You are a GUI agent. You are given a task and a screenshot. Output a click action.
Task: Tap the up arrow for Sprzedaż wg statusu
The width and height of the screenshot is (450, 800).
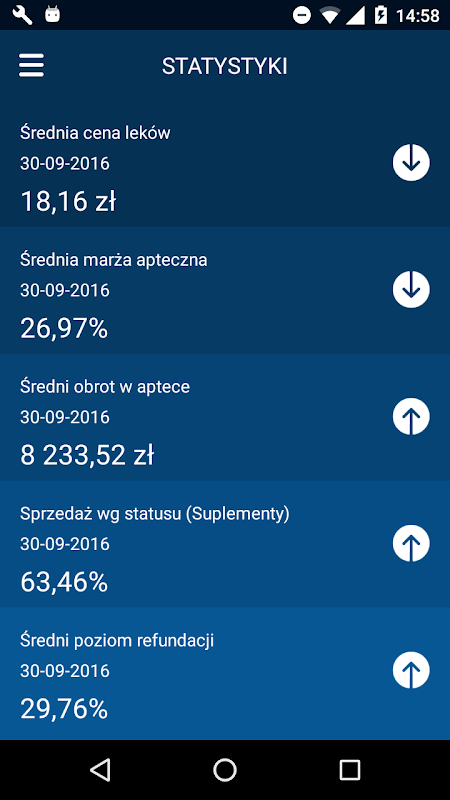(411, 543)
